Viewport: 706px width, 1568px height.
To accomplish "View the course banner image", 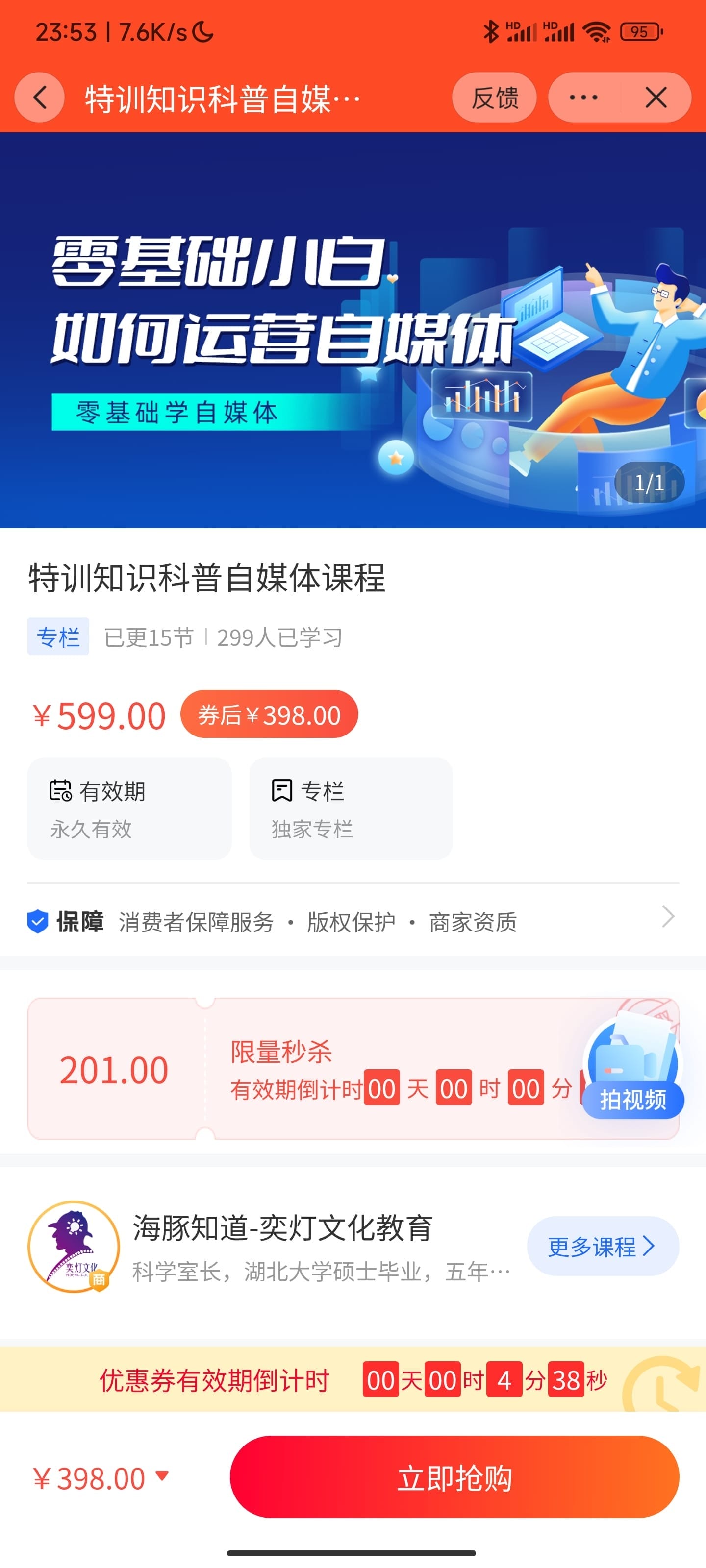I will click(x=353, y=330).
